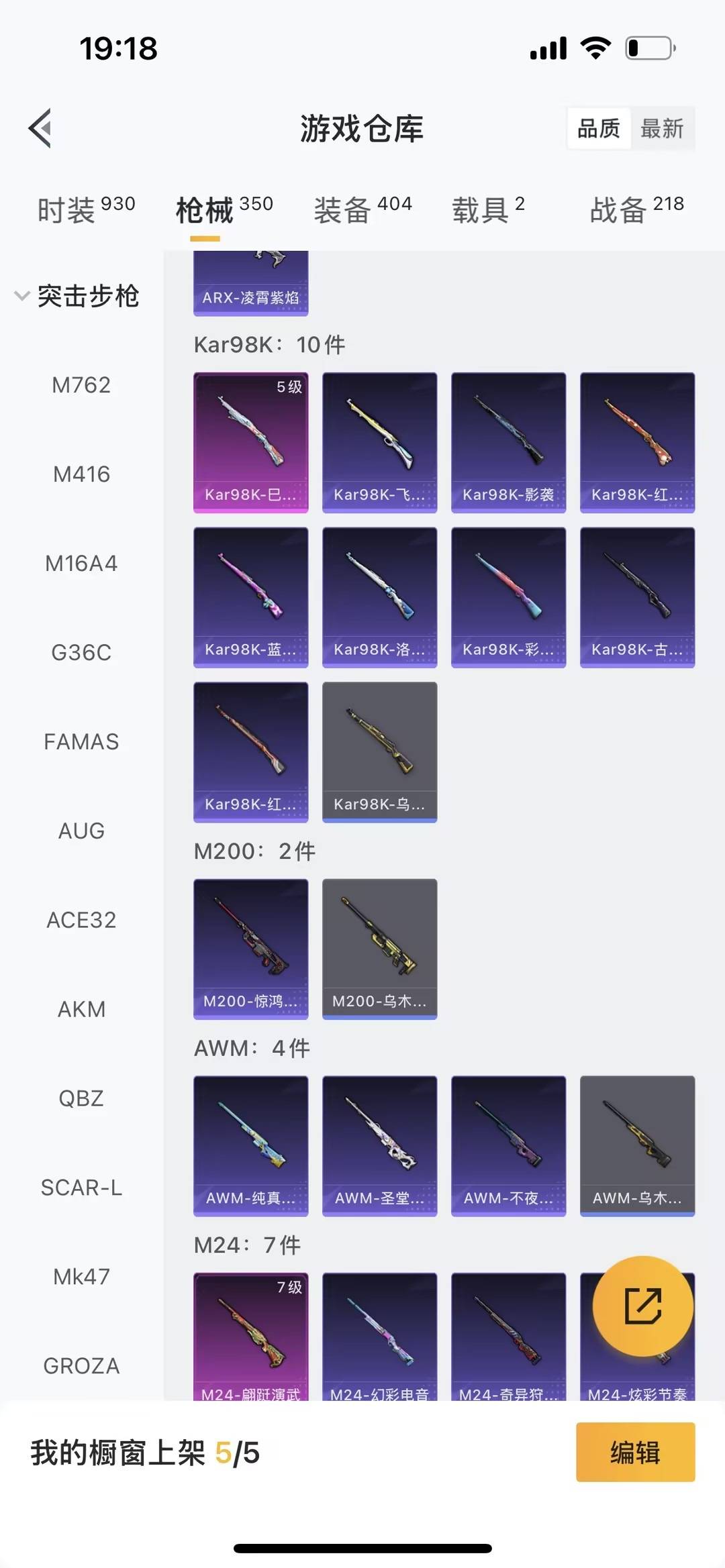Screen dimensions: 725x1568
Task: Open the M200-惊鸿 skin tile
Action: point(251,949)
